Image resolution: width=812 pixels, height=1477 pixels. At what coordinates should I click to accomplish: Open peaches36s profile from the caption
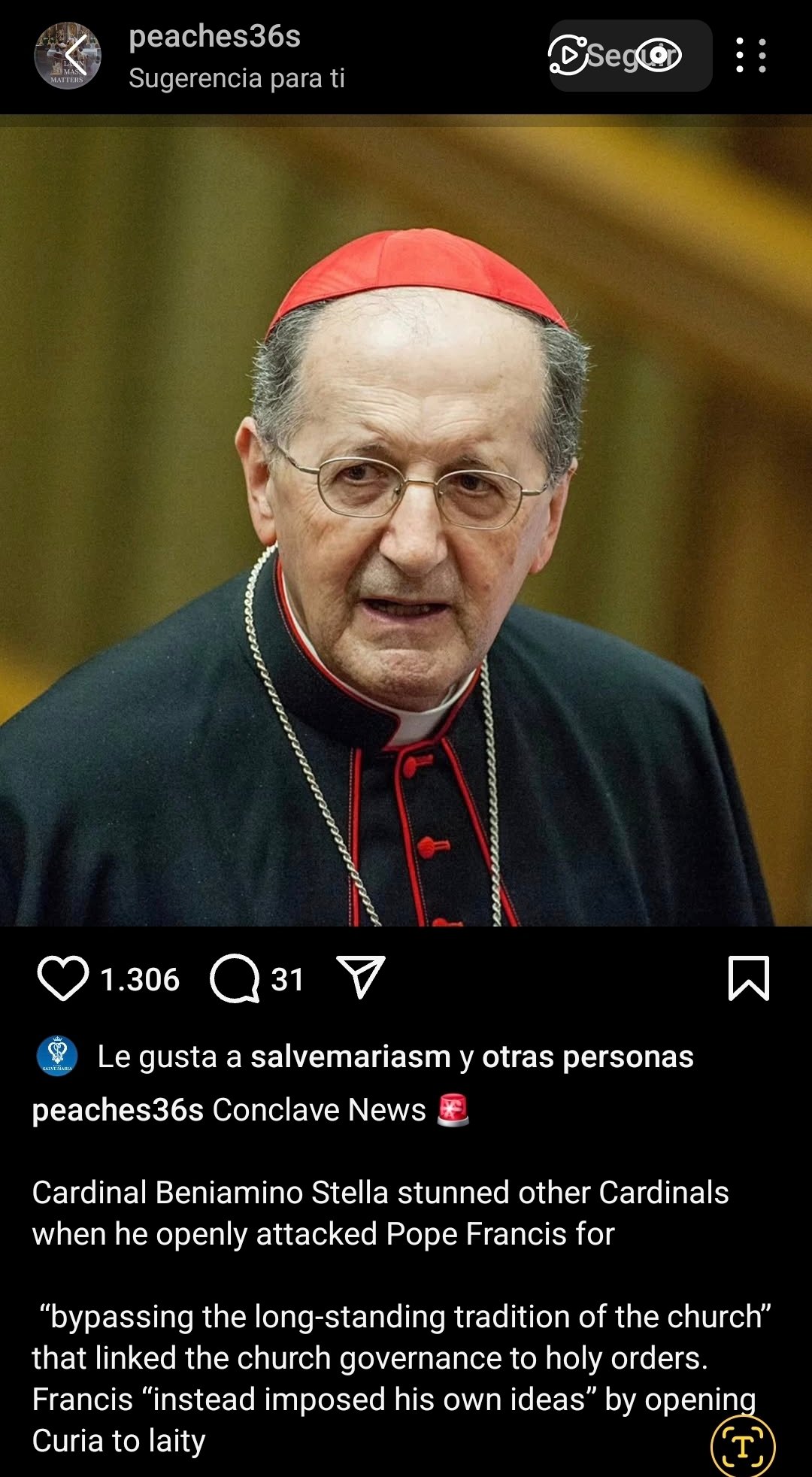[x=117, y=1110]
